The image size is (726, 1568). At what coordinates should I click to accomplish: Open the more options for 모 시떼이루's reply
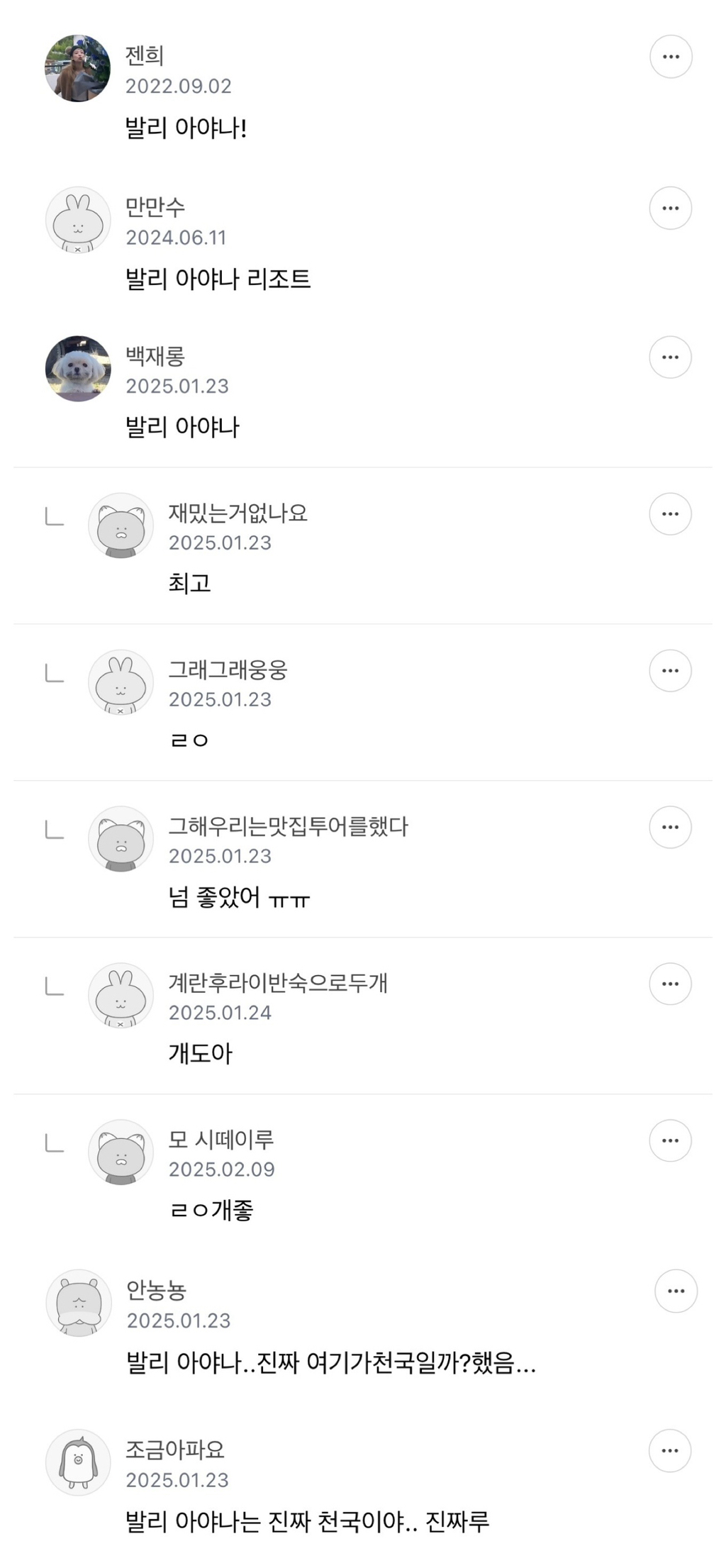pos(670,1141)
